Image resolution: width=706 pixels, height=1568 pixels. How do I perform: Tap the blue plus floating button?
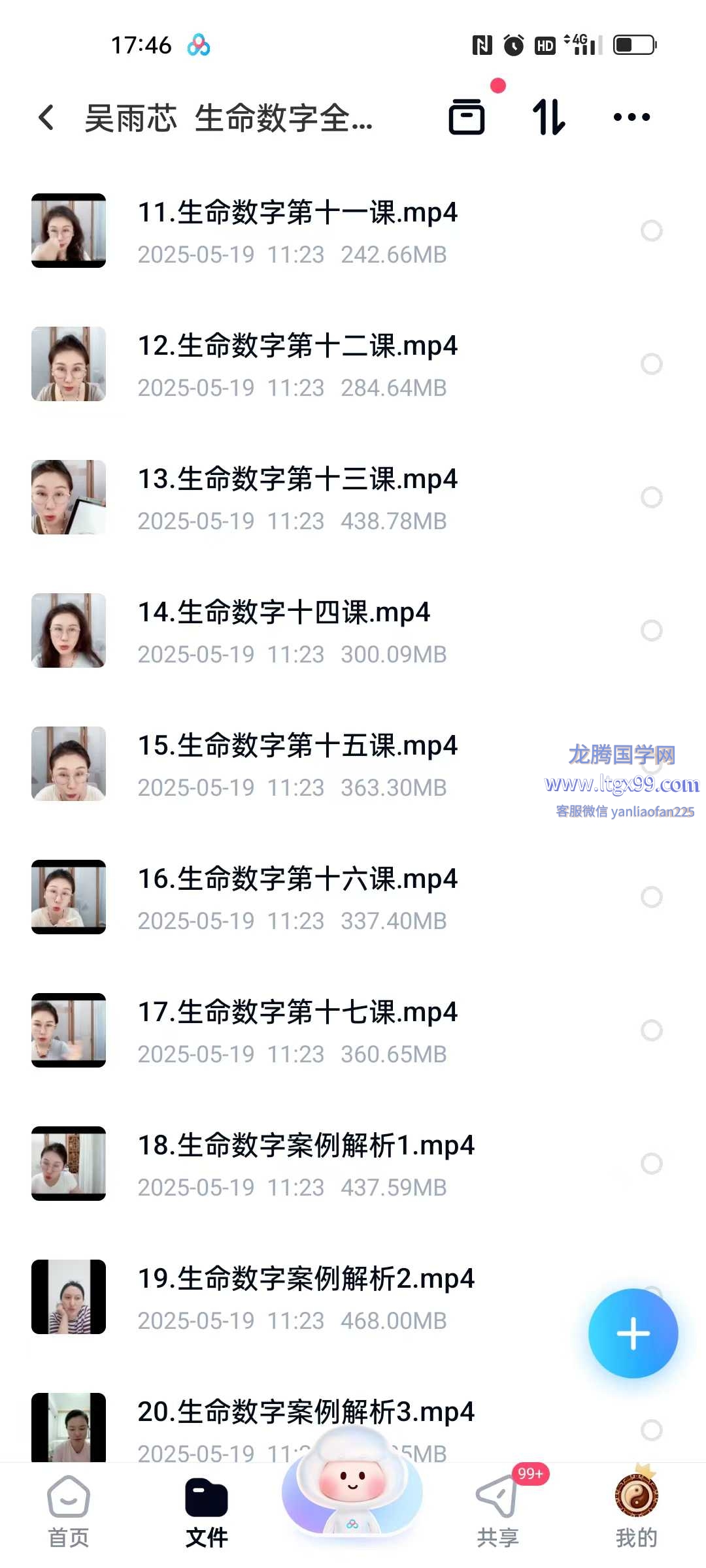click(633, 1333)
